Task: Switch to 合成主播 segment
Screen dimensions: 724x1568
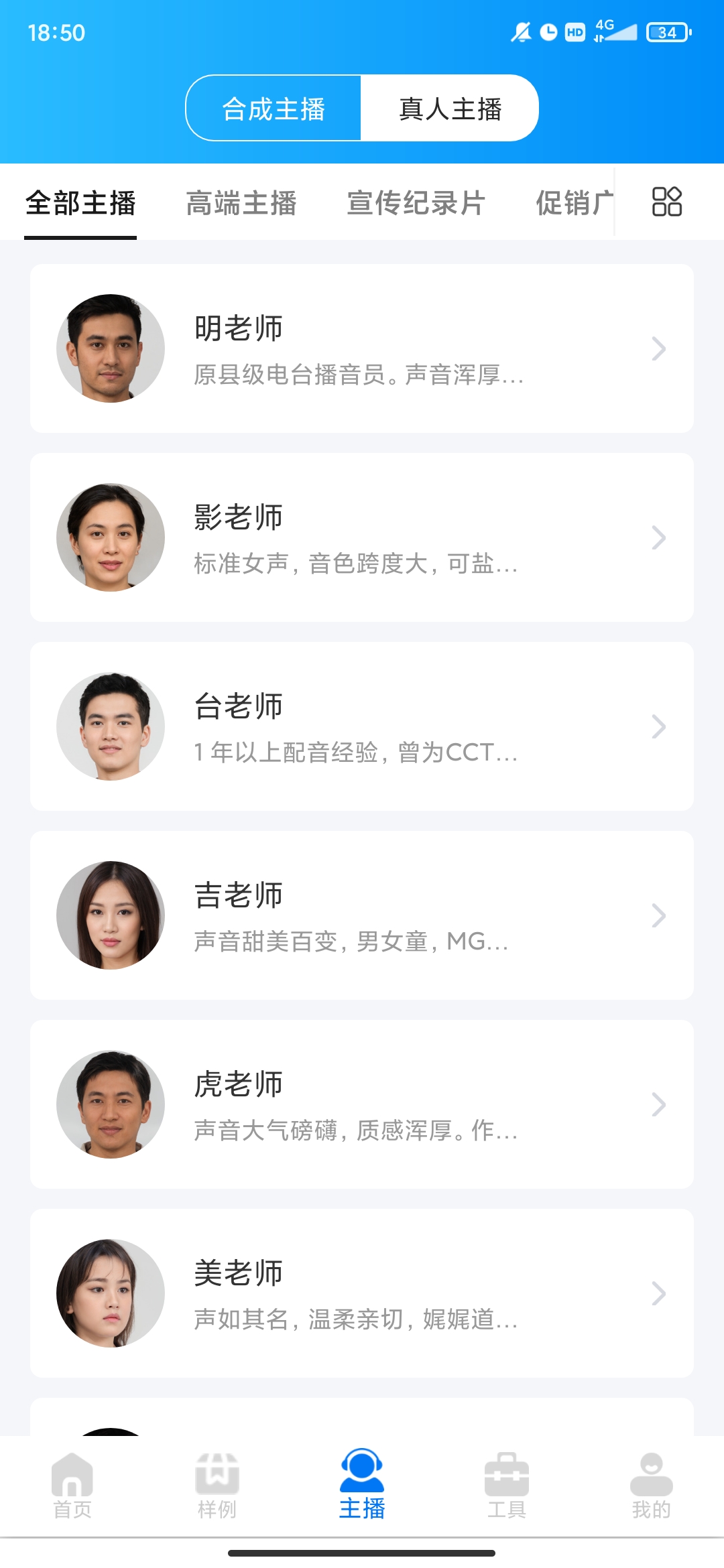Action: click(274, 109)
